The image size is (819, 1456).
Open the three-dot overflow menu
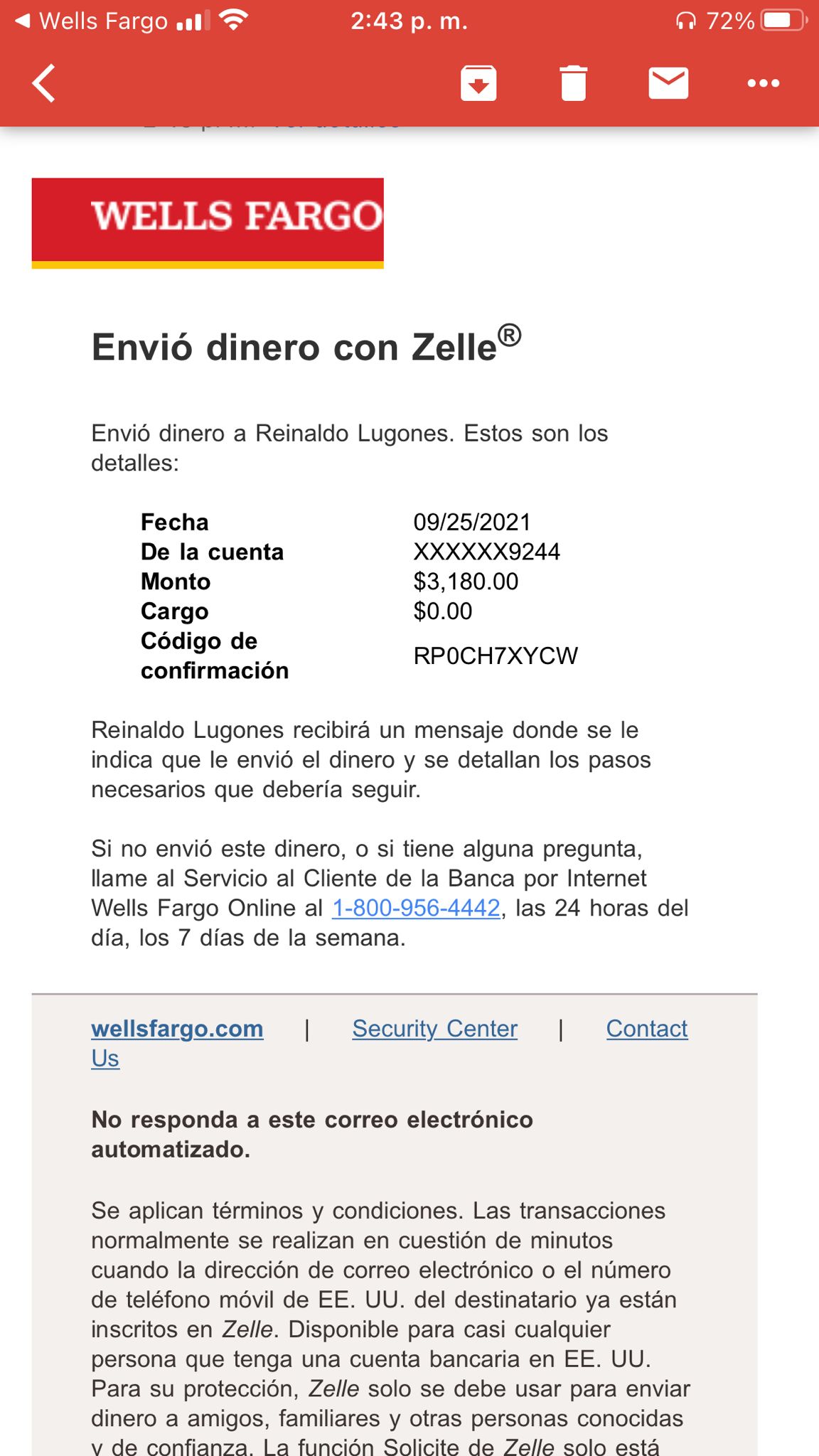(764, 83)
